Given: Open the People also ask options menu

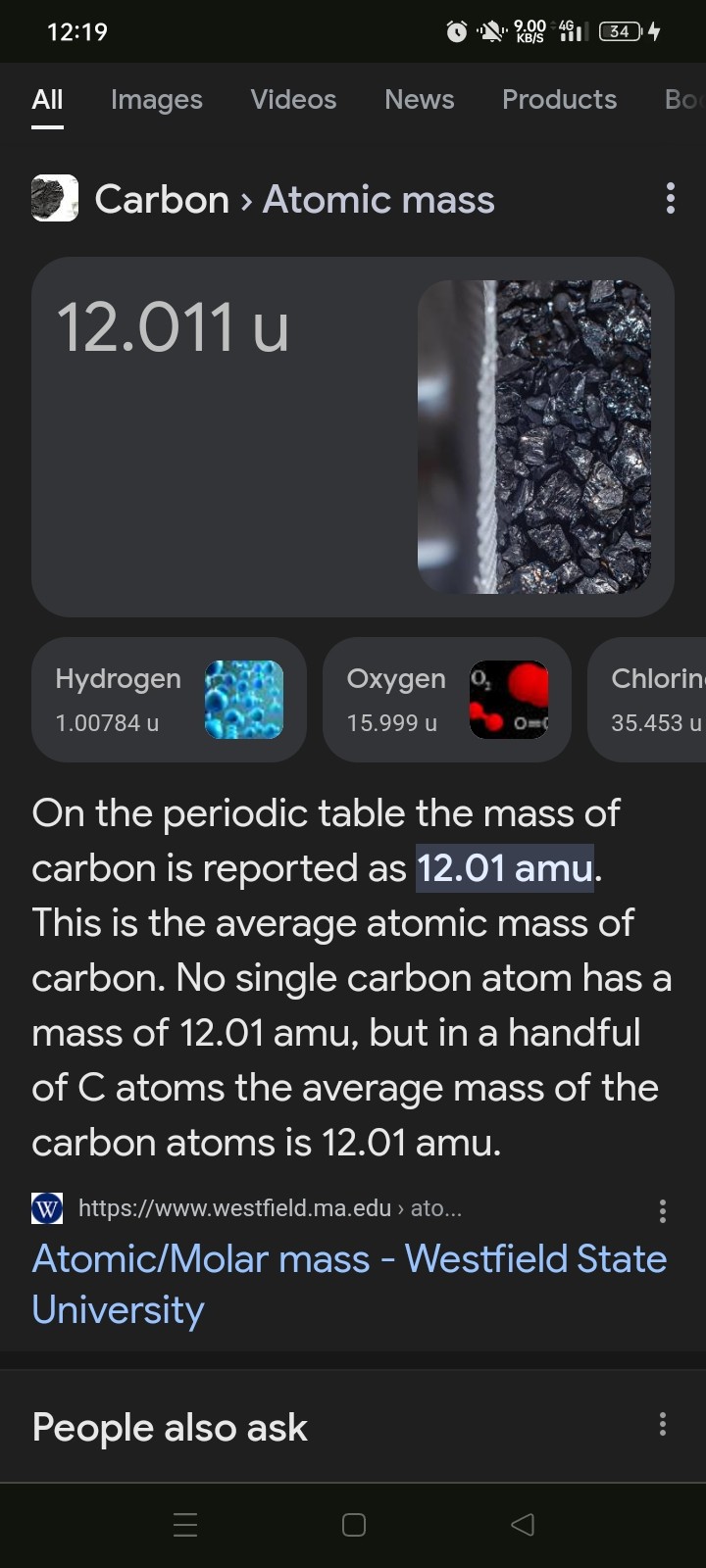Looking at the screenshot, I should pyautogui.click(x=663, y=1425).
